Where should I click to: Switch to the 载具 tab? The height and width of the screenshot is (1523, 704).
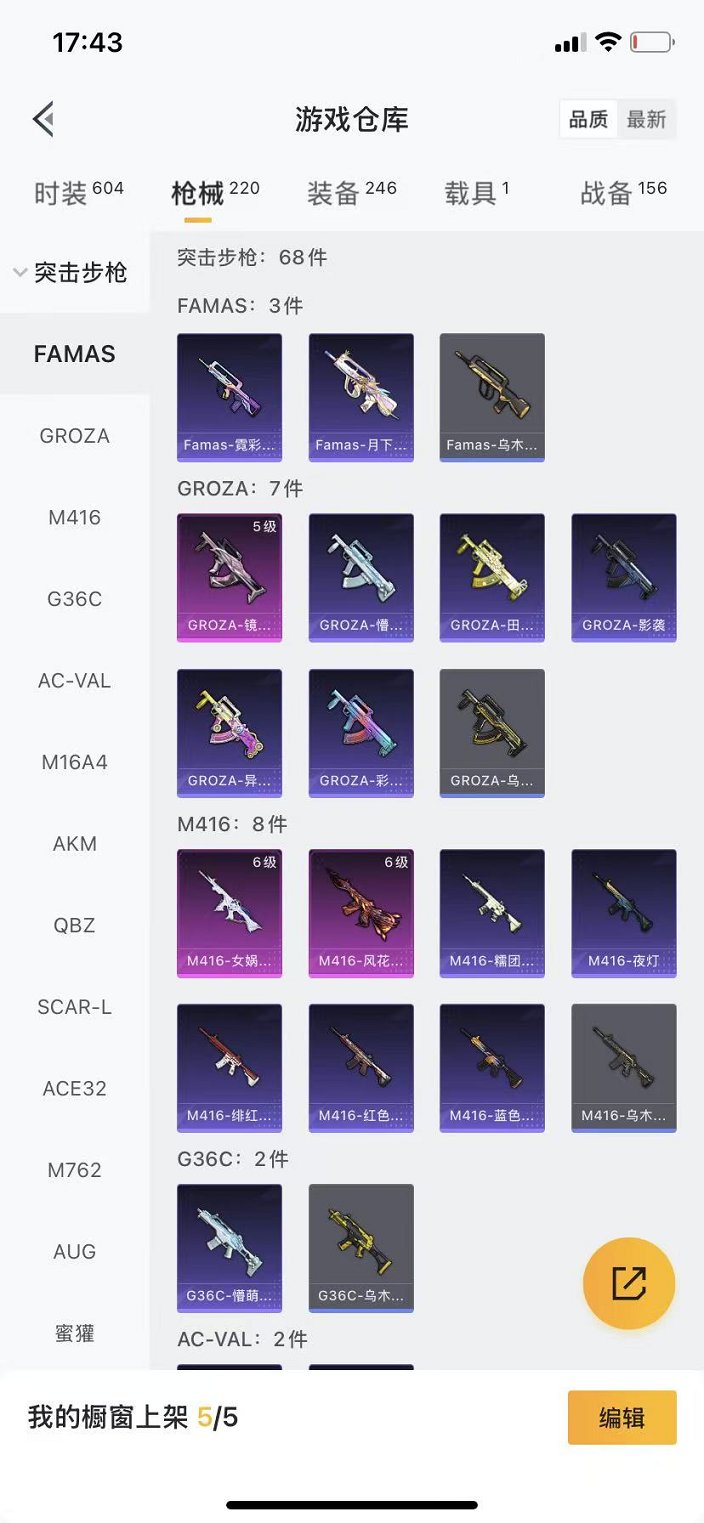pyautogui.click(x=476, y=192)
